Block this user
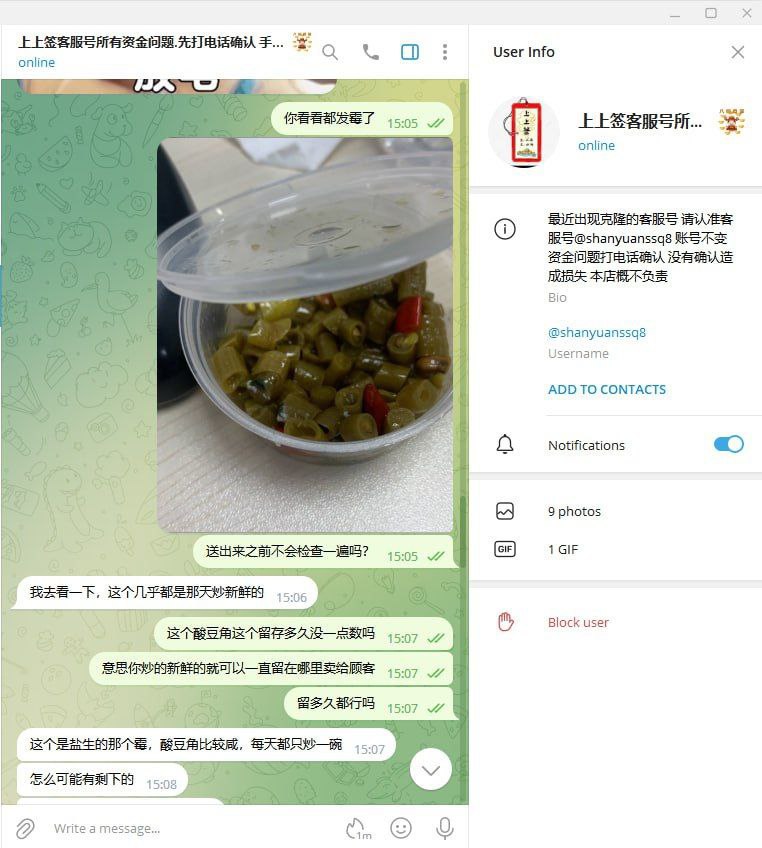762x848 pixels. tap(577, 622)
